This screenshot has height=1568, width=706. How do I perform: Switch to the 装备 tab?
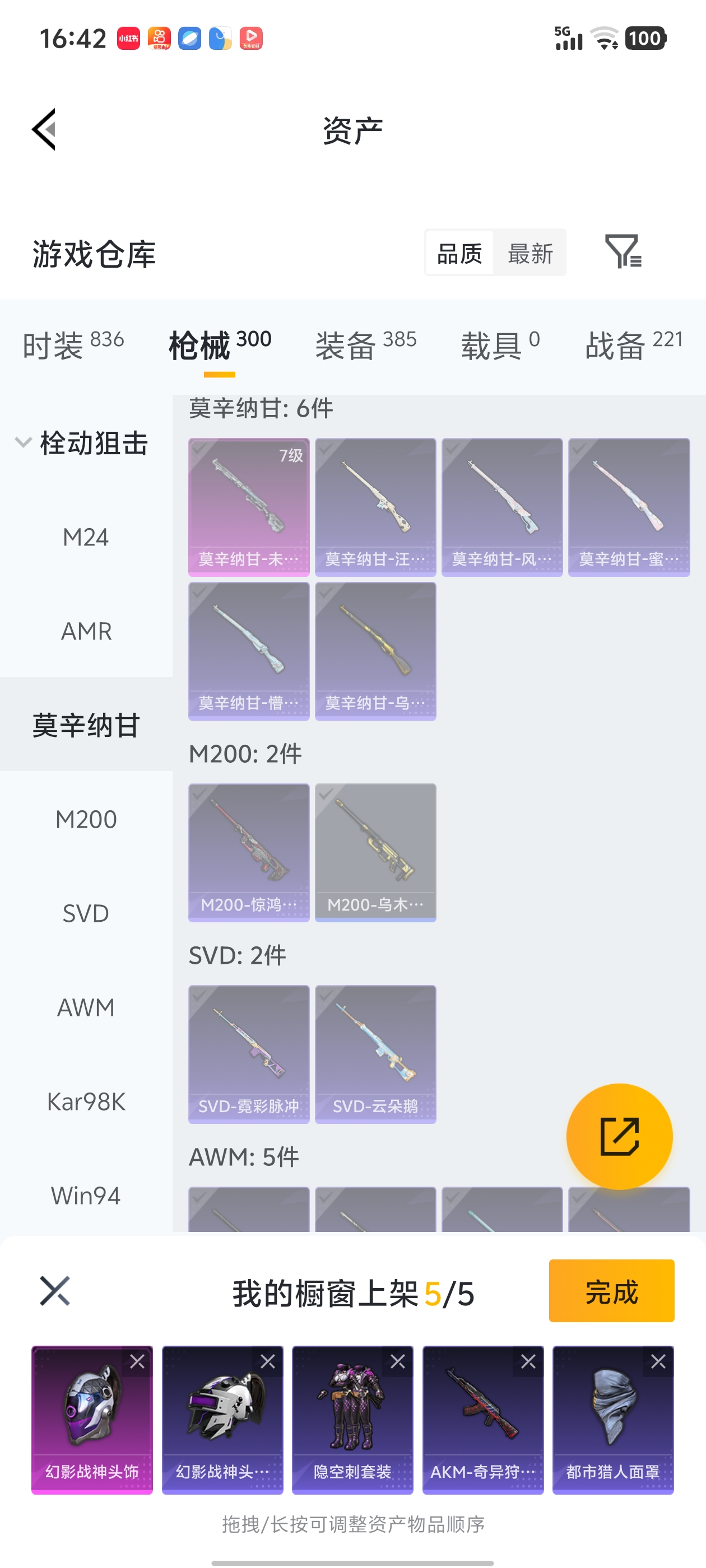point(365,345)
